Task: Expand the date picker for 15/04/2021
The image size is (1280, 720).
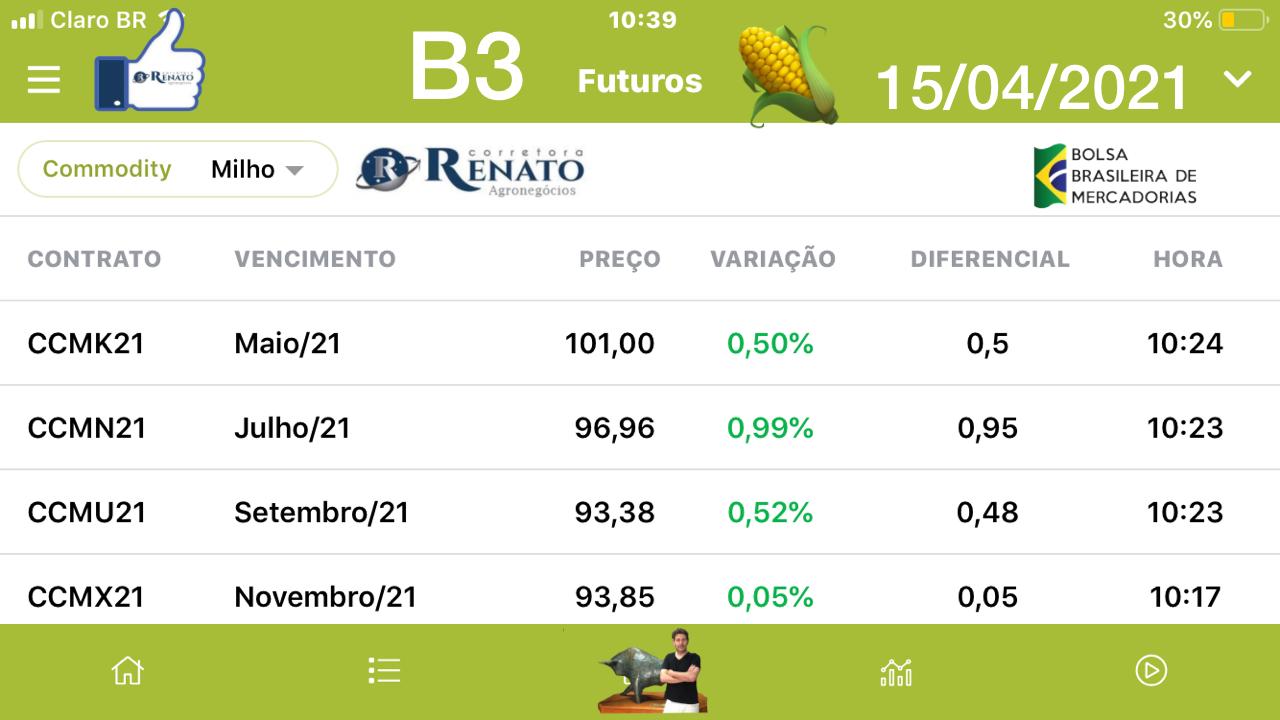Action: click(x=1238, y=80)
